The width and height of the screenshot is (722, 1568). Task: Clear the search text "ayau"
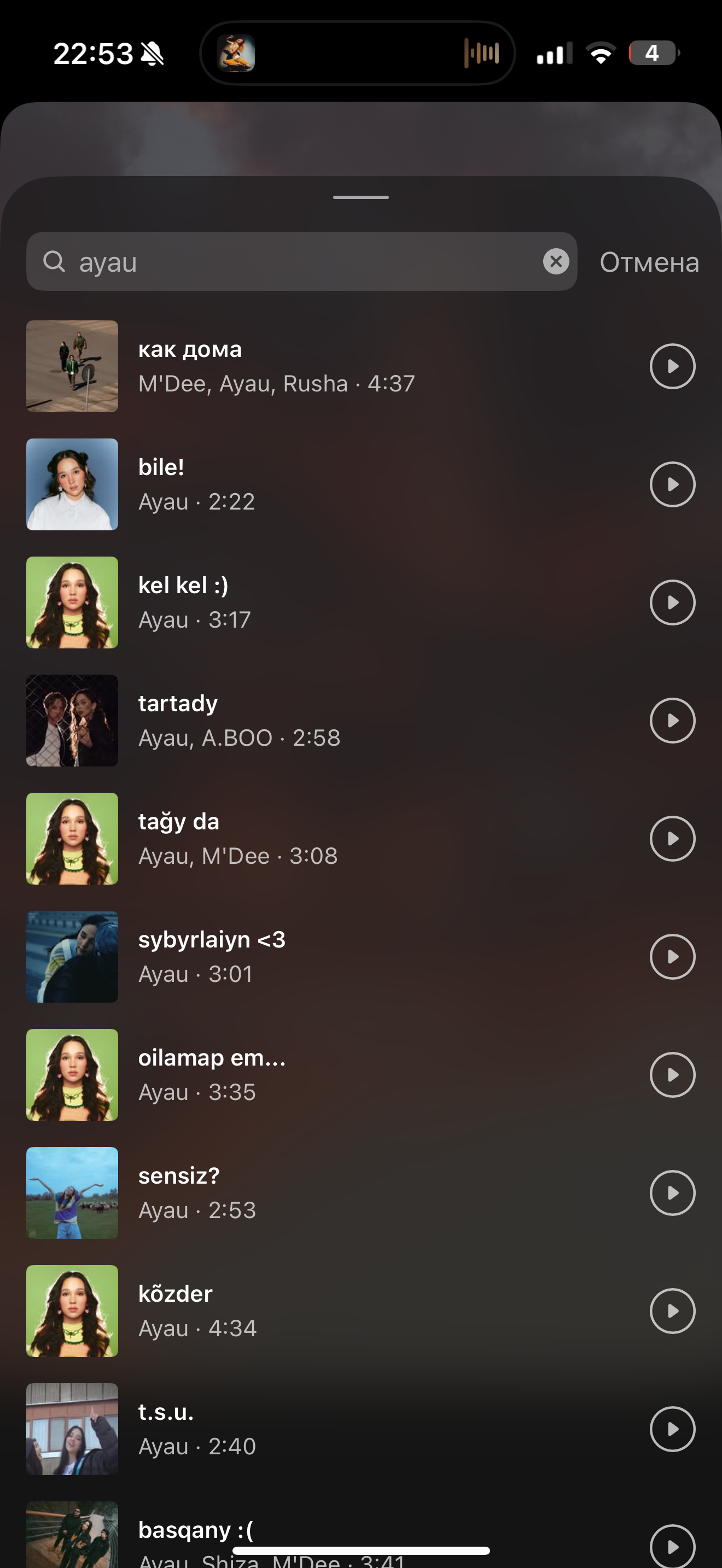pyautogui.click(x=556, y=262)
